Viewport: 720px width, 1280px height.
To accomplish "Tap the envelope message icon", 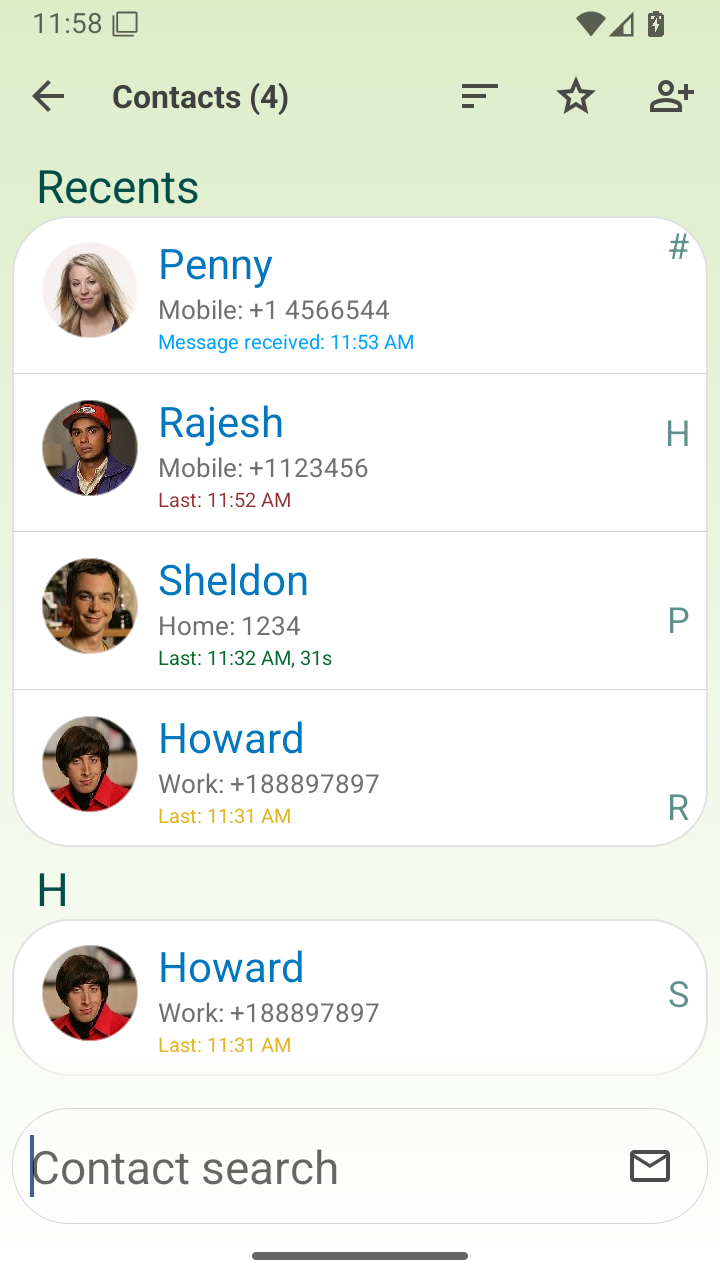I will tap(650, 1166).
